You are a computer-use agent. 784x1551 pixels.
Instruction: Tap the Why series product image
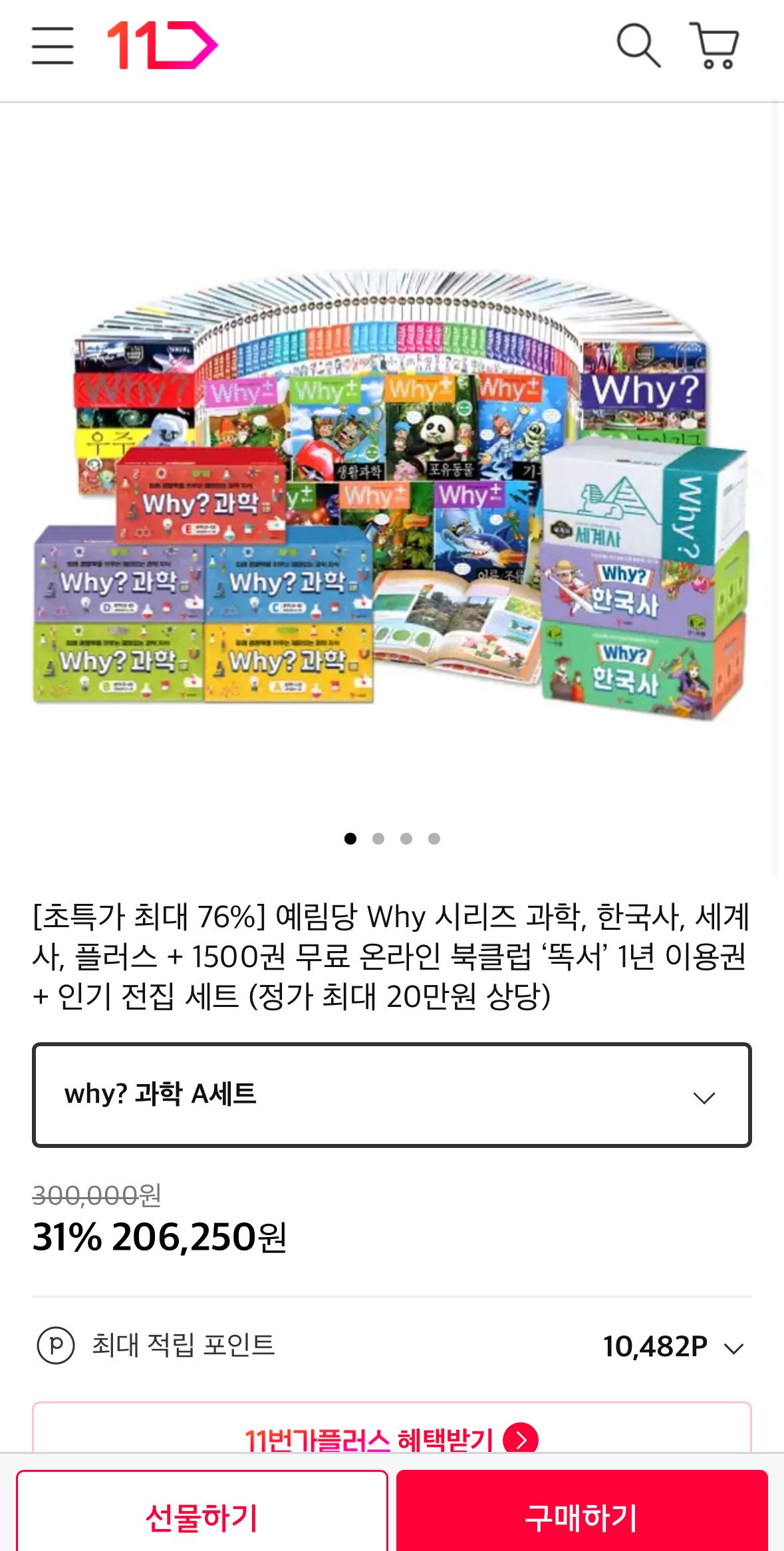pos(391,492)
